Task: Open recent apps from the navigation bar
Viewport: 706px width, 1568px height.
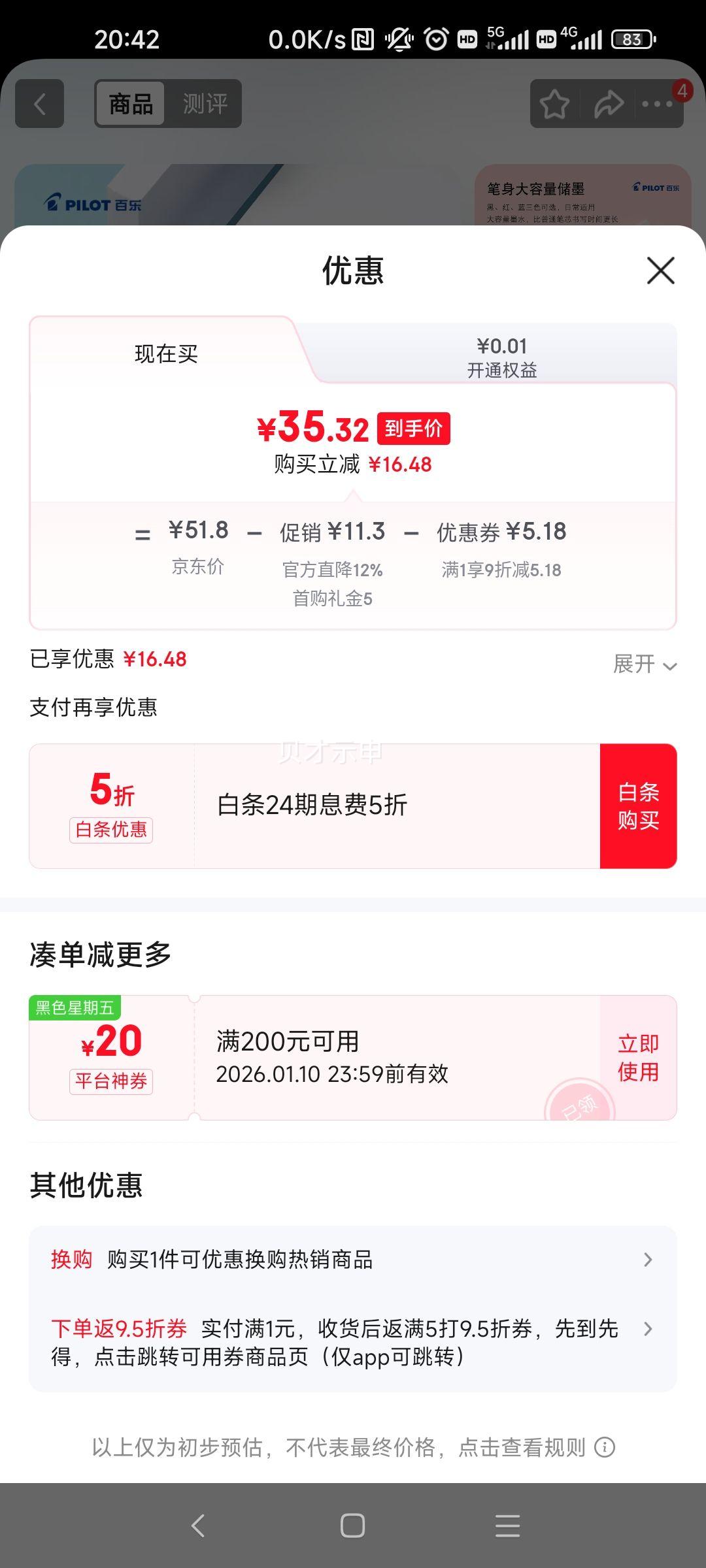Action: [507, 1526]
